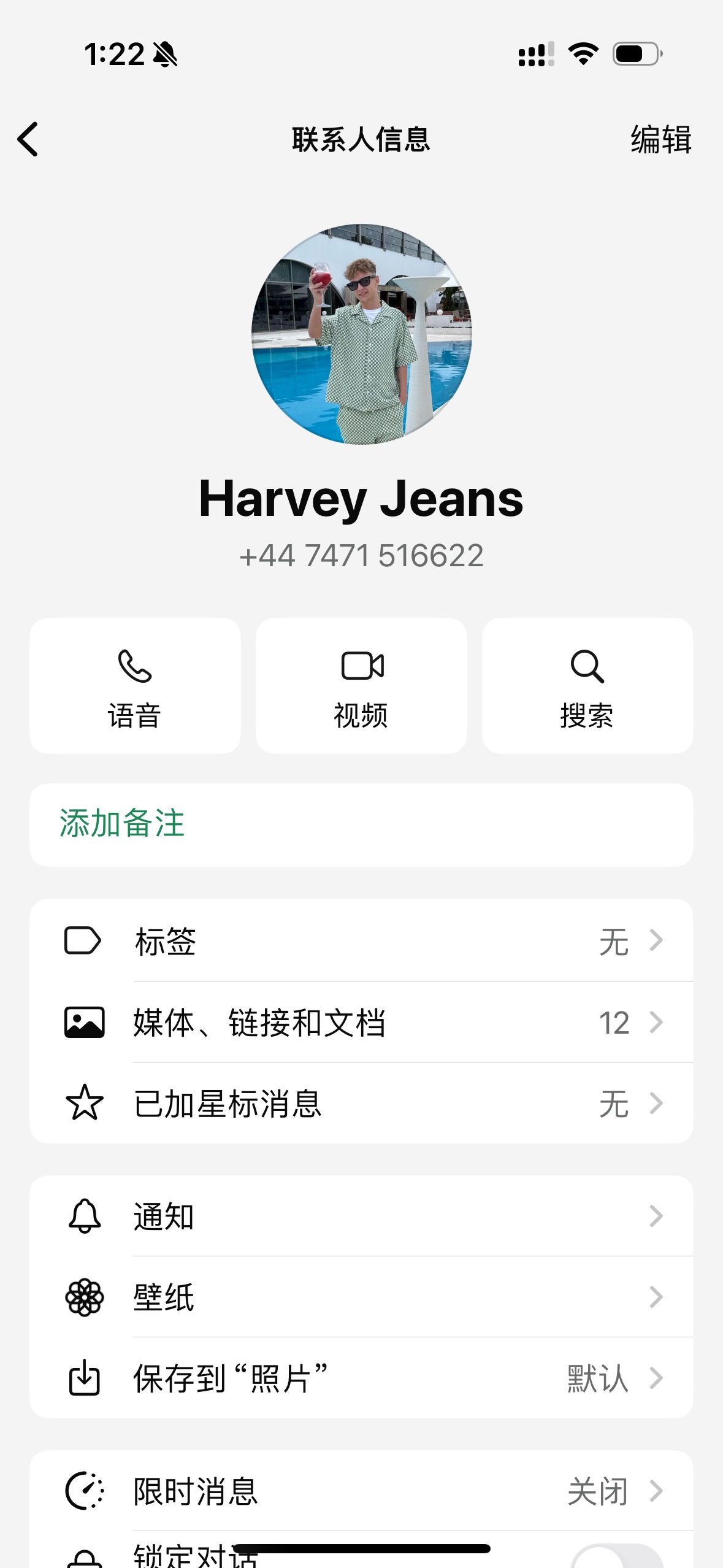Go back using the left chevron
Image resolution: width=723 pixels, height=1568 pixels.
pos(29,140)
